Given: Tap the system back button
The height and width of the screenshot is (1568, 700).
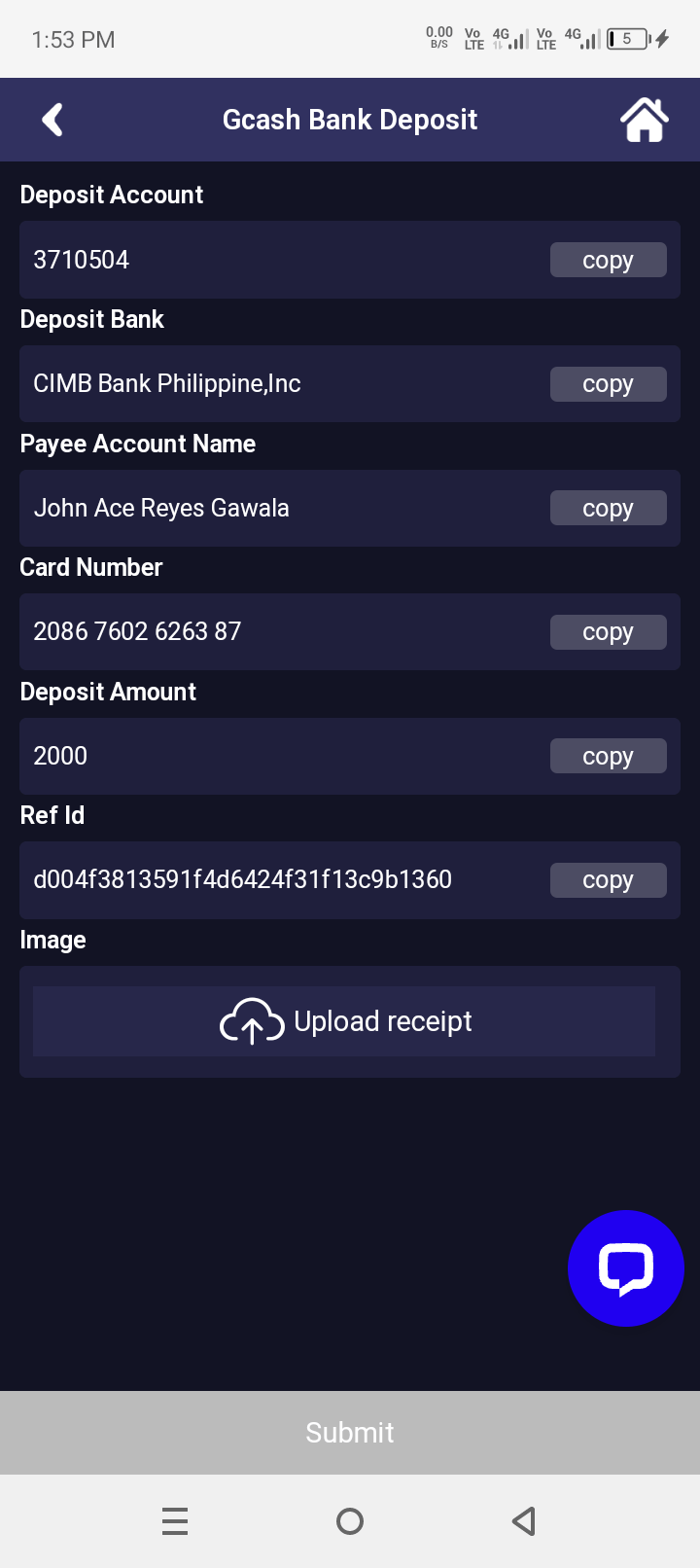Looking at the screenshot, I should point(524,1521).
